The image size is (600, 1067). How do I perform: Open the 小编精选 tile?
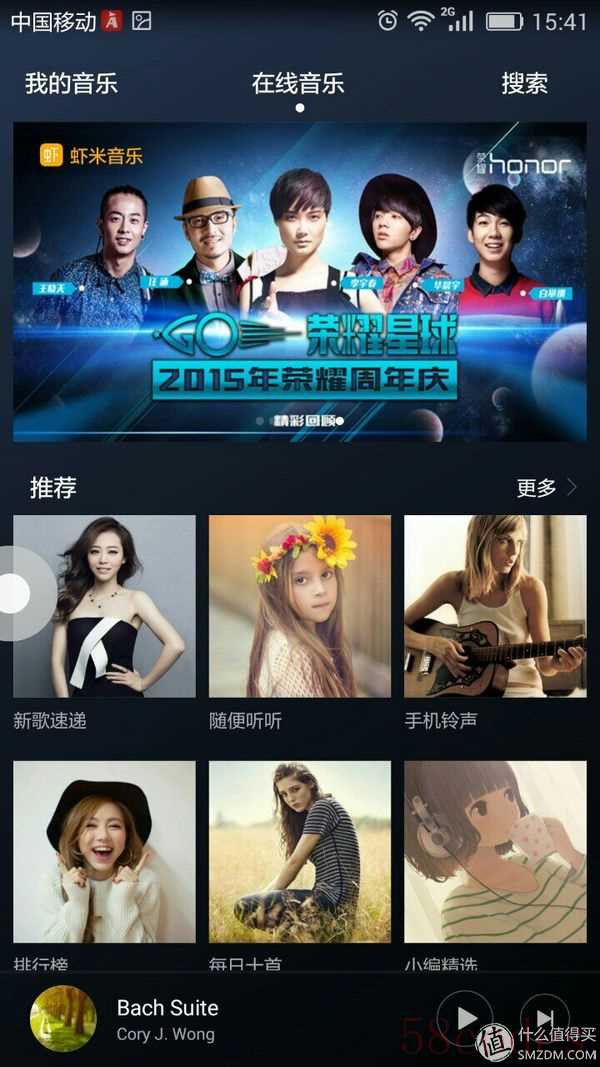click(495, 852)
